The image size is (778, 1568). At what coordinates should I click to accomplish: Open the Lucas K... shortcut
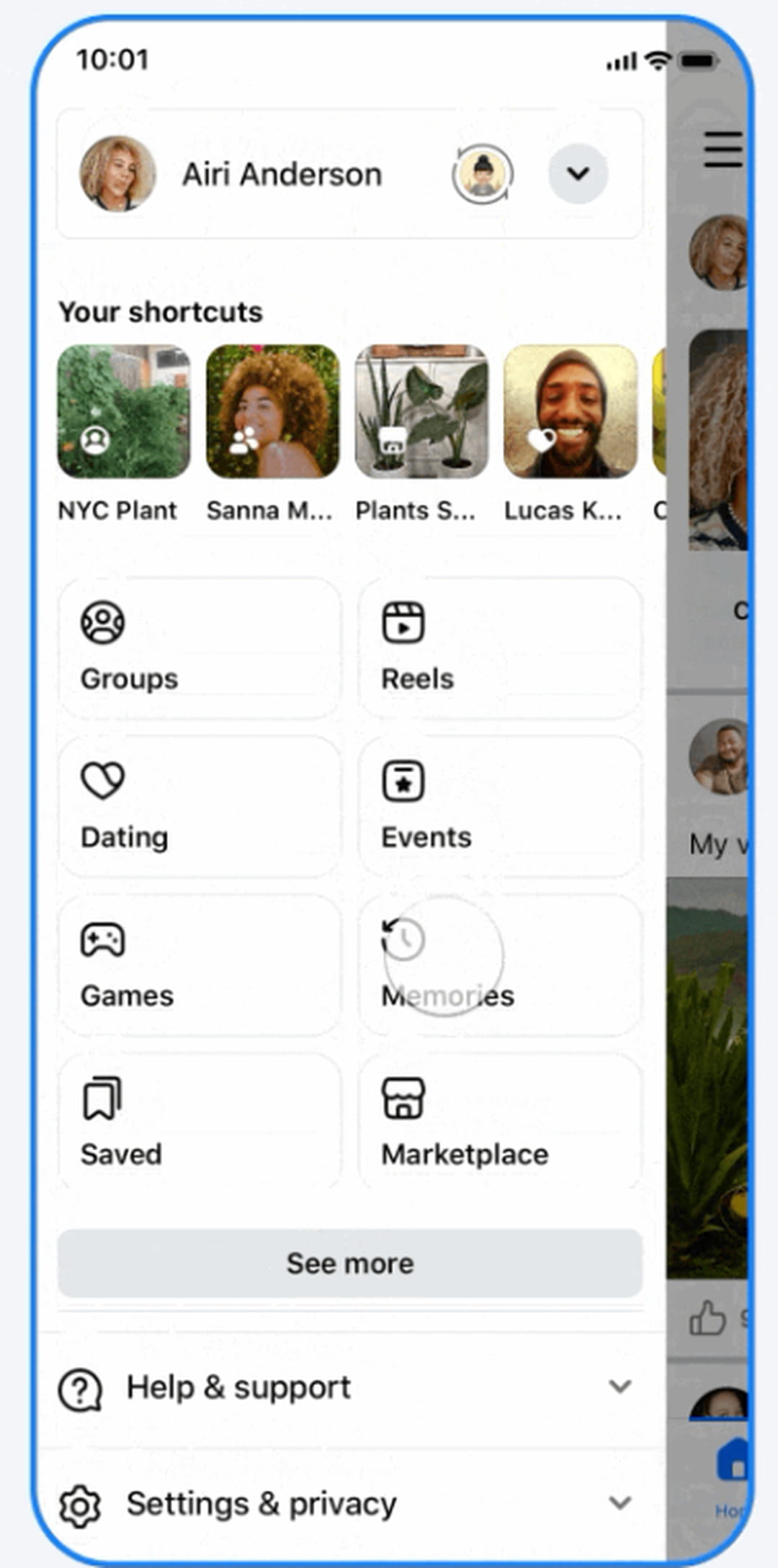point(570,412)
